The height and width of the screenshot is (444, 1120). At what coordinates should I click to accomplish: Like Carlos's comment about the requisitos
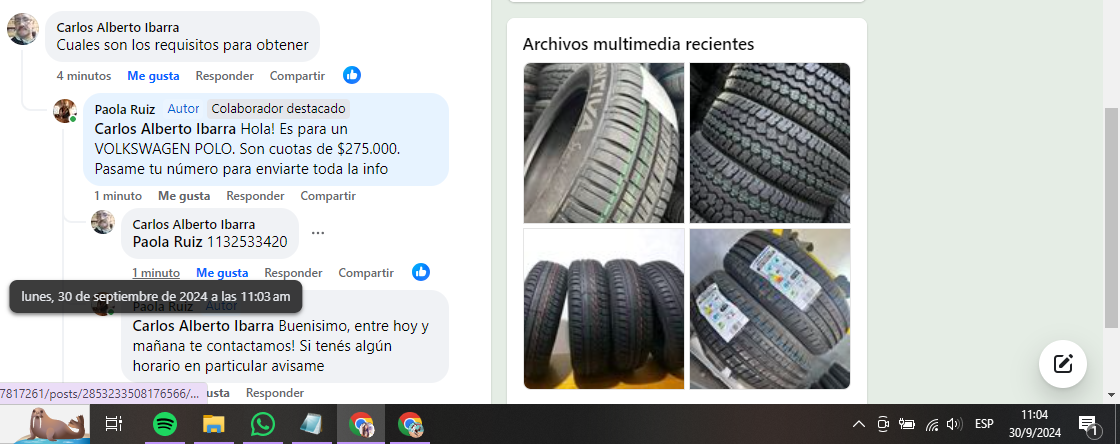tap(153, 75)
